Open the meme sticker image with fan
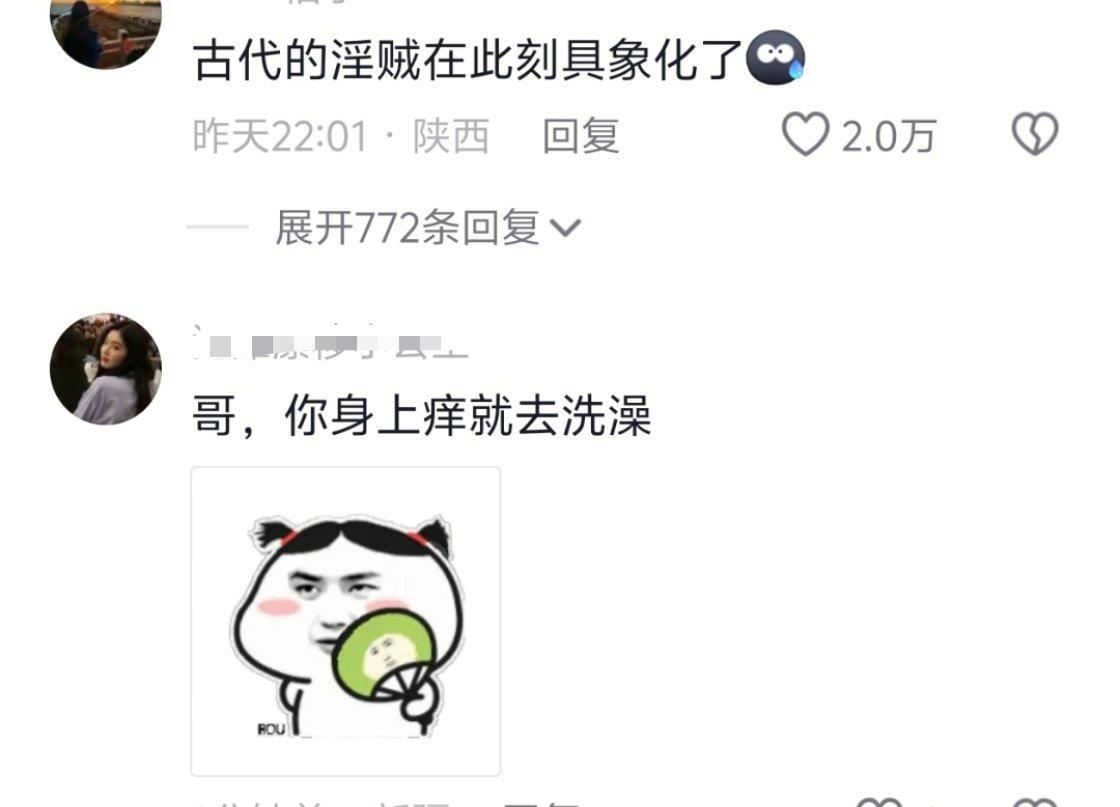 (346, 621)
